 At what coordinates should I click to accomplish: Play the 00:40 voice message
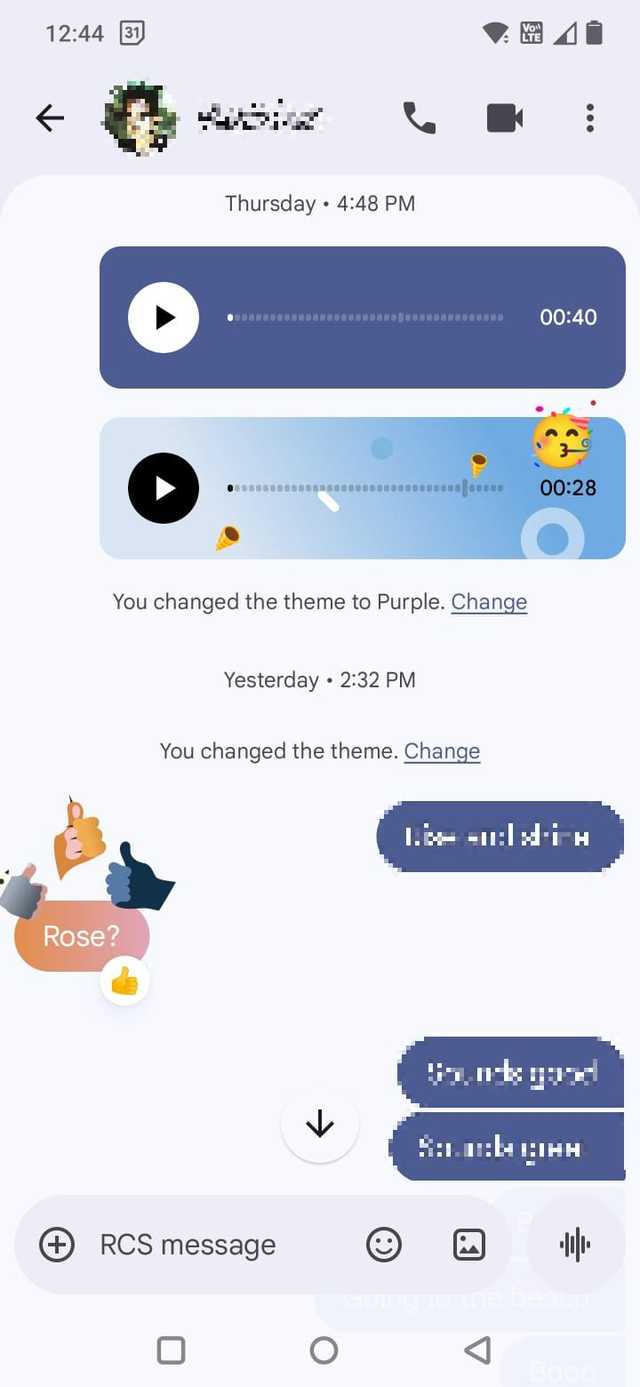tap(164, 317)
